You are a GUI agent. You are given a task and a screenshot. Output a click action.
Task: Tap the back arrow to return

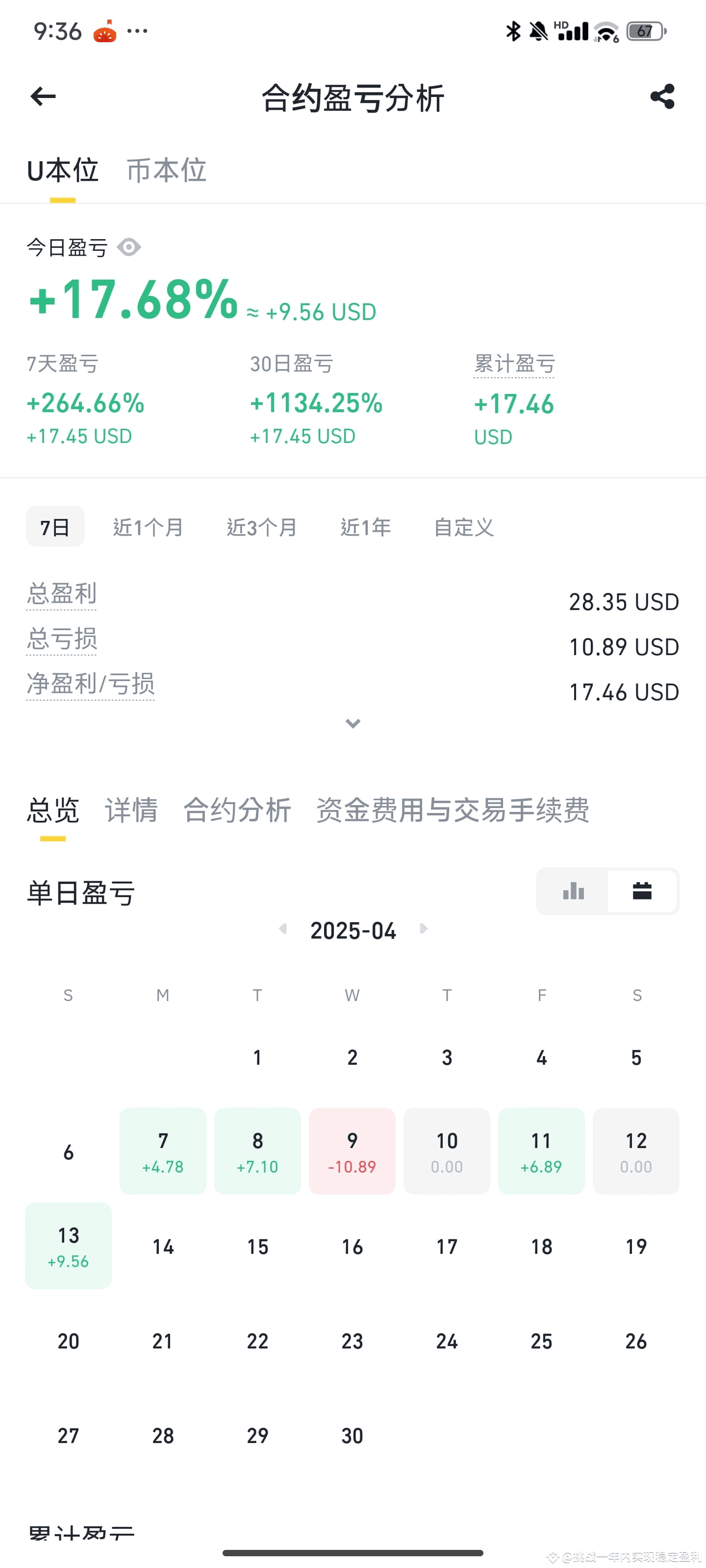click(43, 96)
